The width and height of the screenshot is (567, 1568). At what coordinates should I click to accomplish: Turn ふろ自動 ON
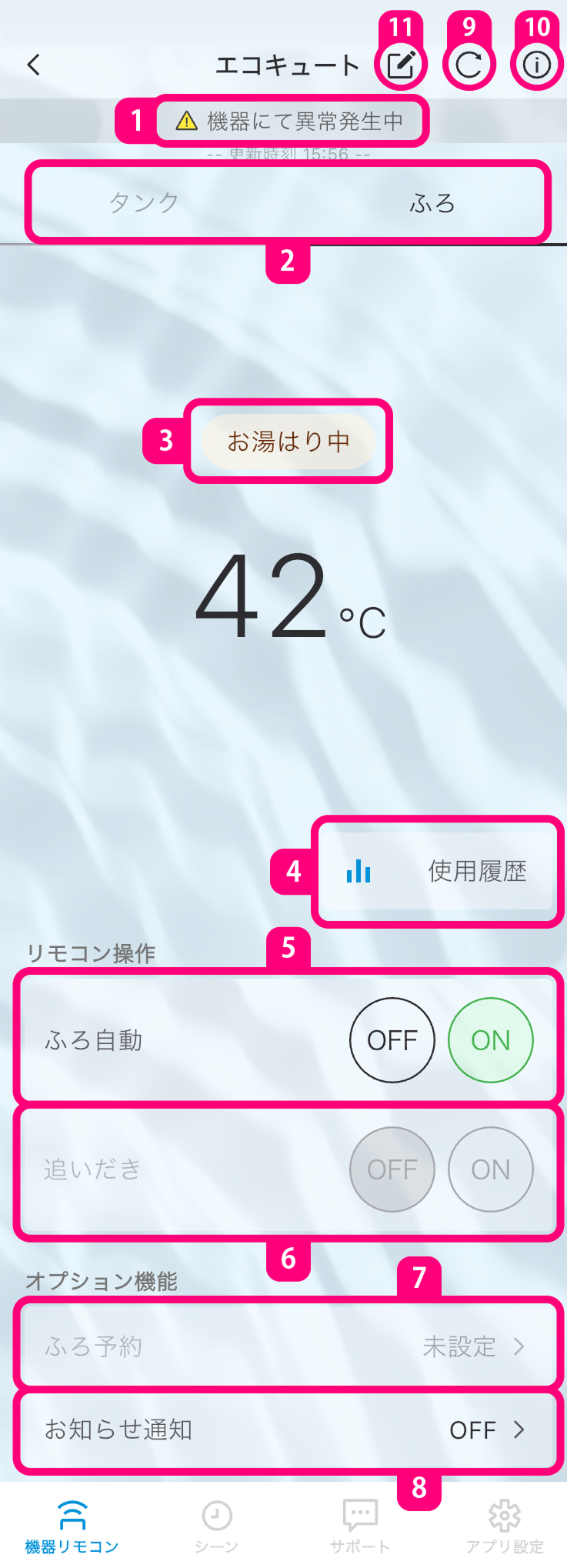tap(490, 1040)
